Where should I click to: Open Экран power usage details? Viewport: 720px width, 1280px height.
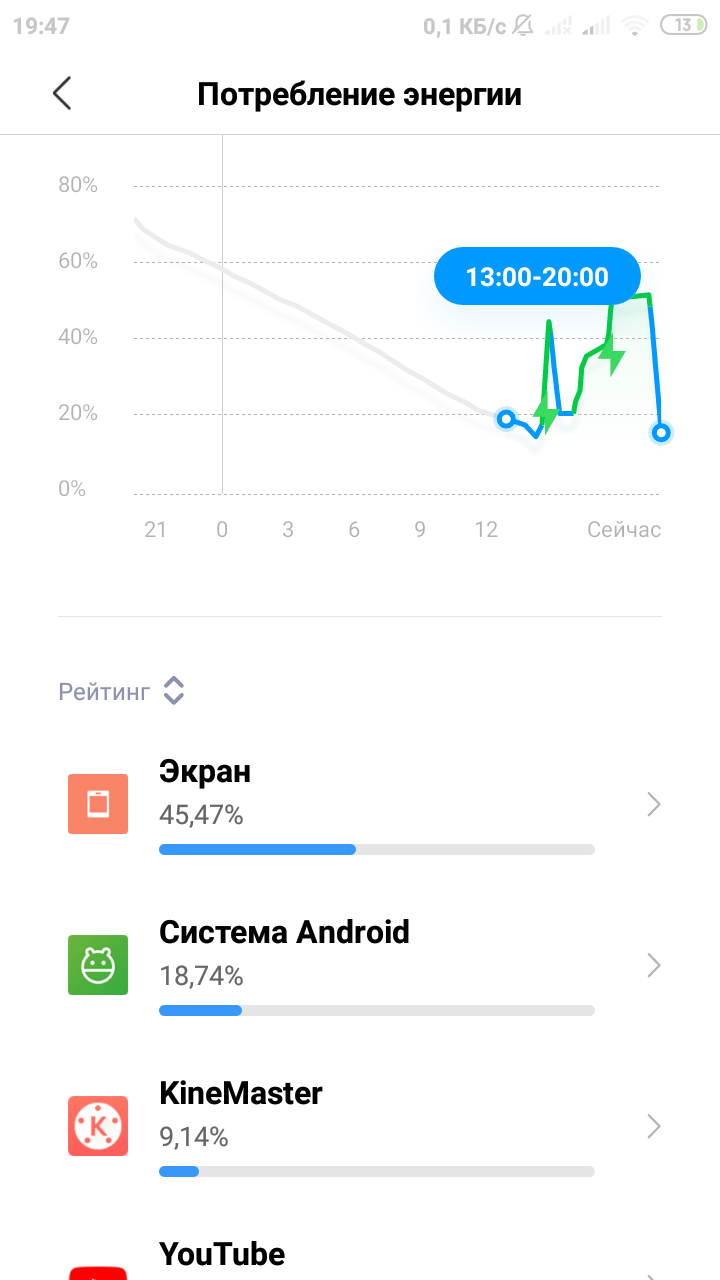pos(360,804)
